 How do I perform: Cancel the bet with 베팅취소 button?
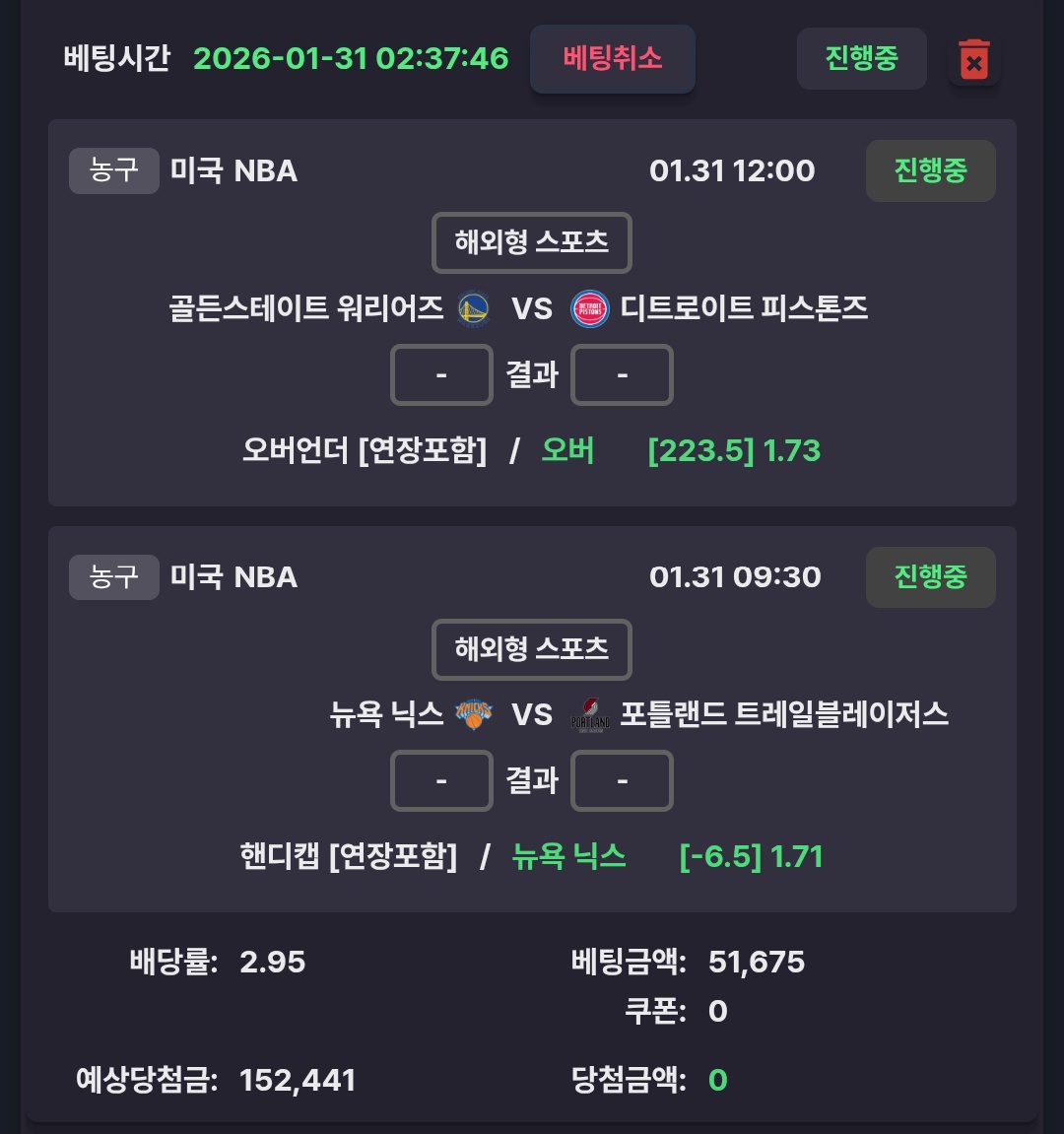point(612,59)
